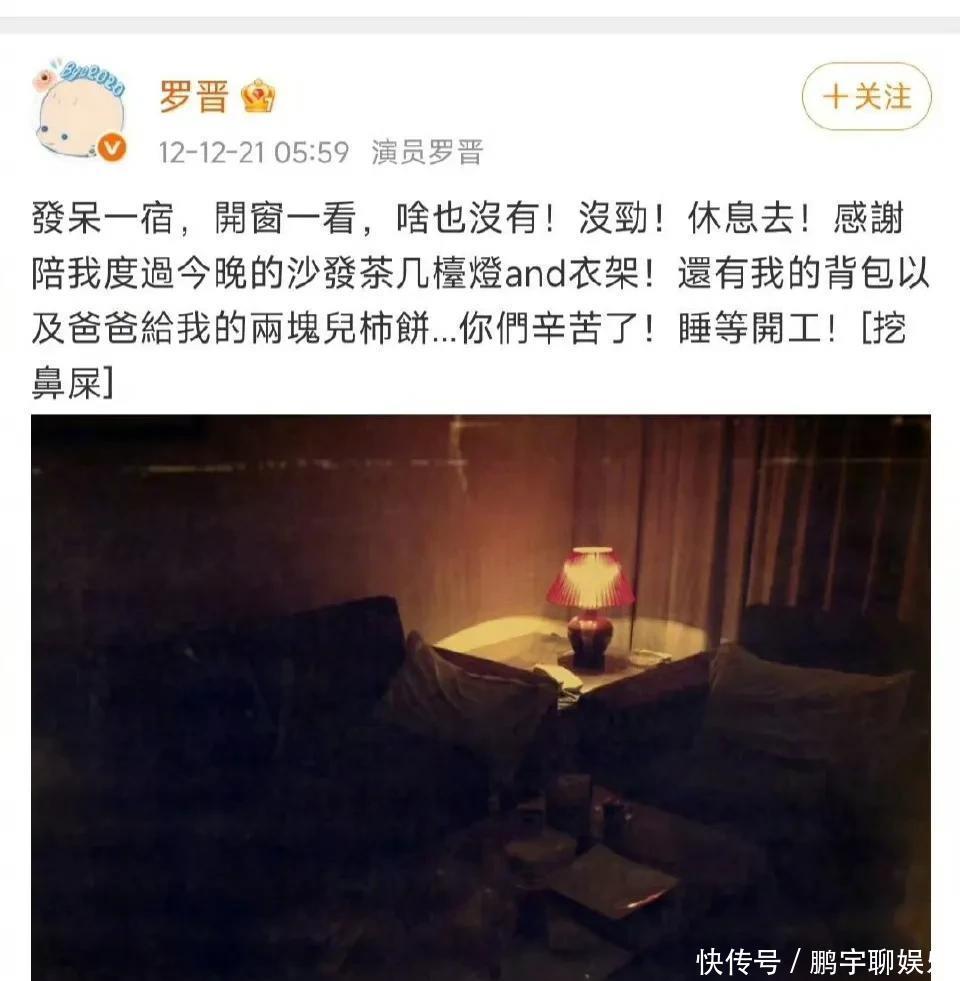Open 罗晋's profile avatar

pyautogui.click(x=79, y=110)
